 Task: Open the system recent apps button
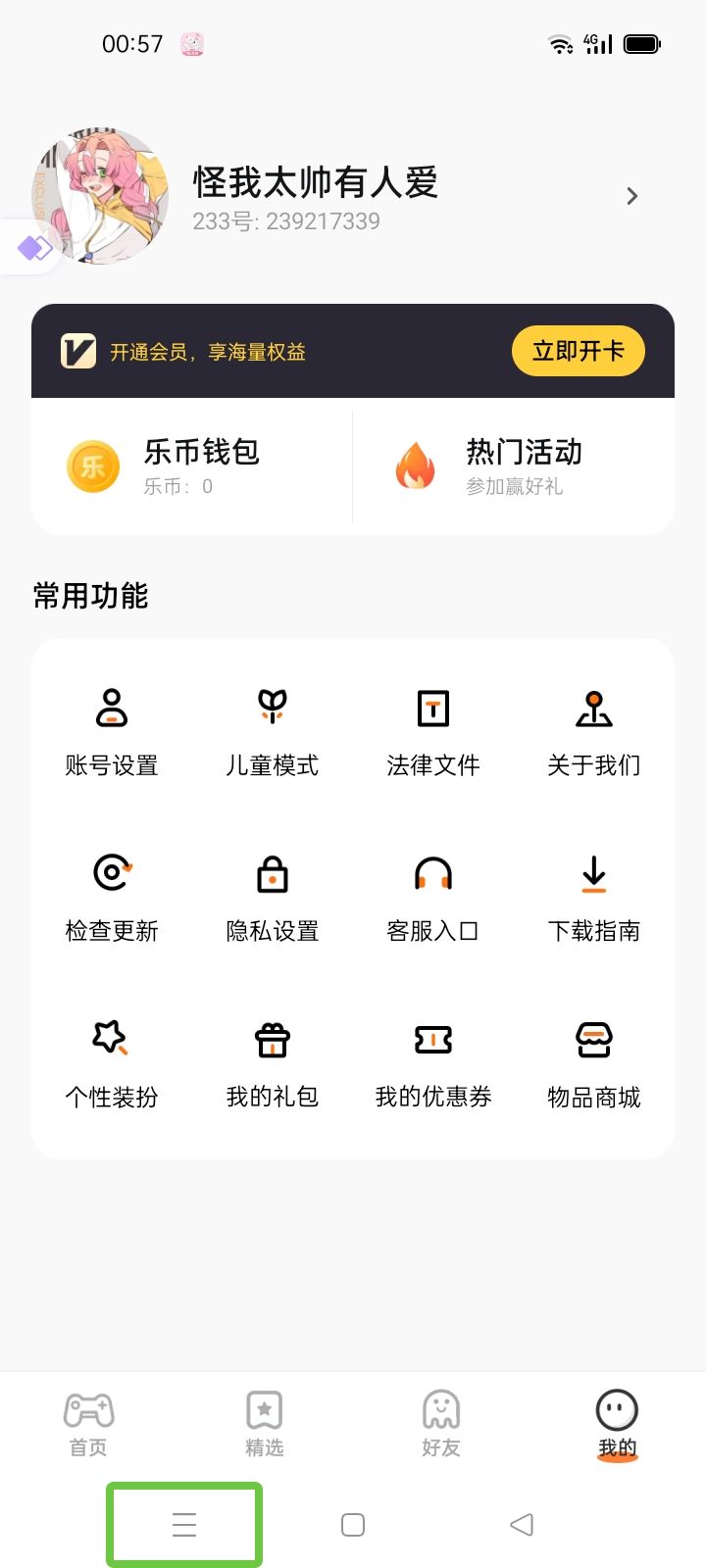184,1525
